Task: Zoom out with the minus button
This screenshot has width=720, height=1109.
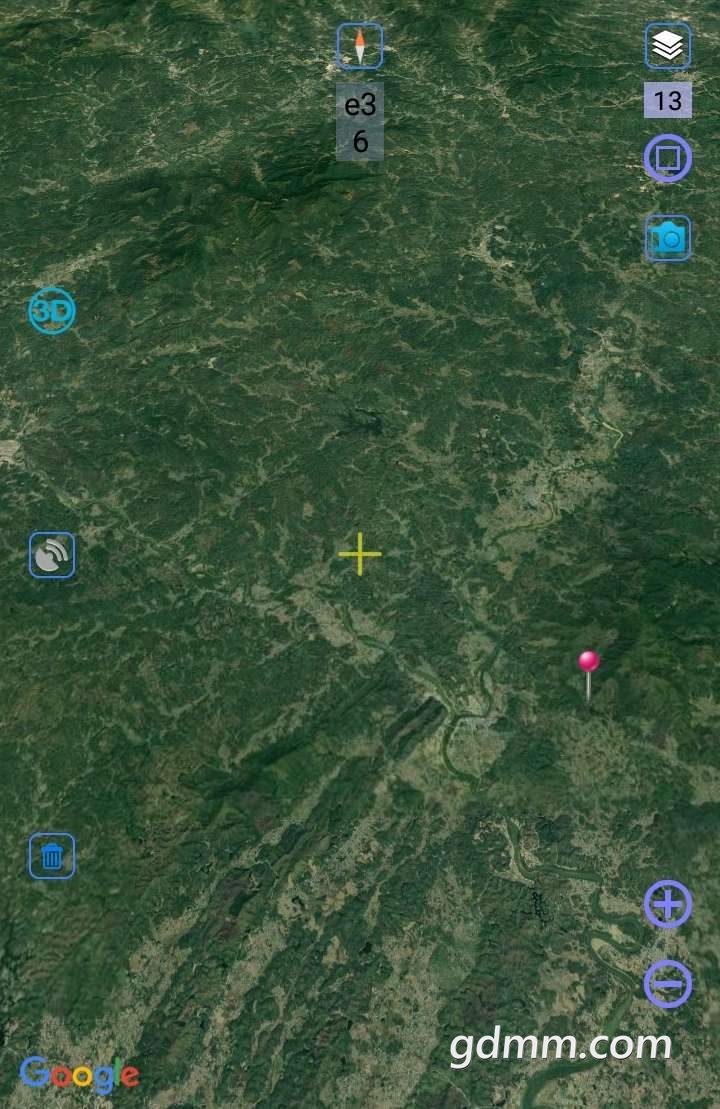Action: pos(667,984)
